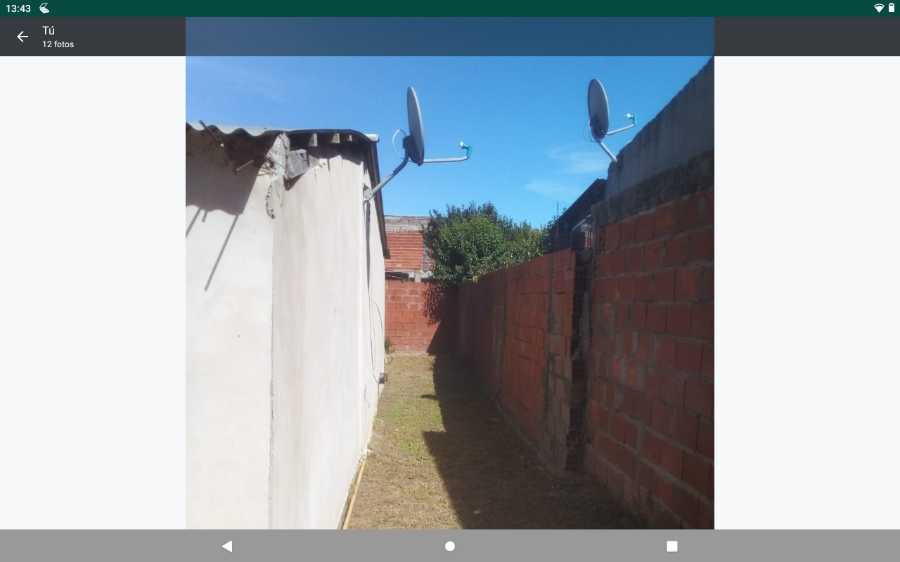Go to the home screen
The width and height of the screenshot is (900, 562).
(x=450, y=546)
